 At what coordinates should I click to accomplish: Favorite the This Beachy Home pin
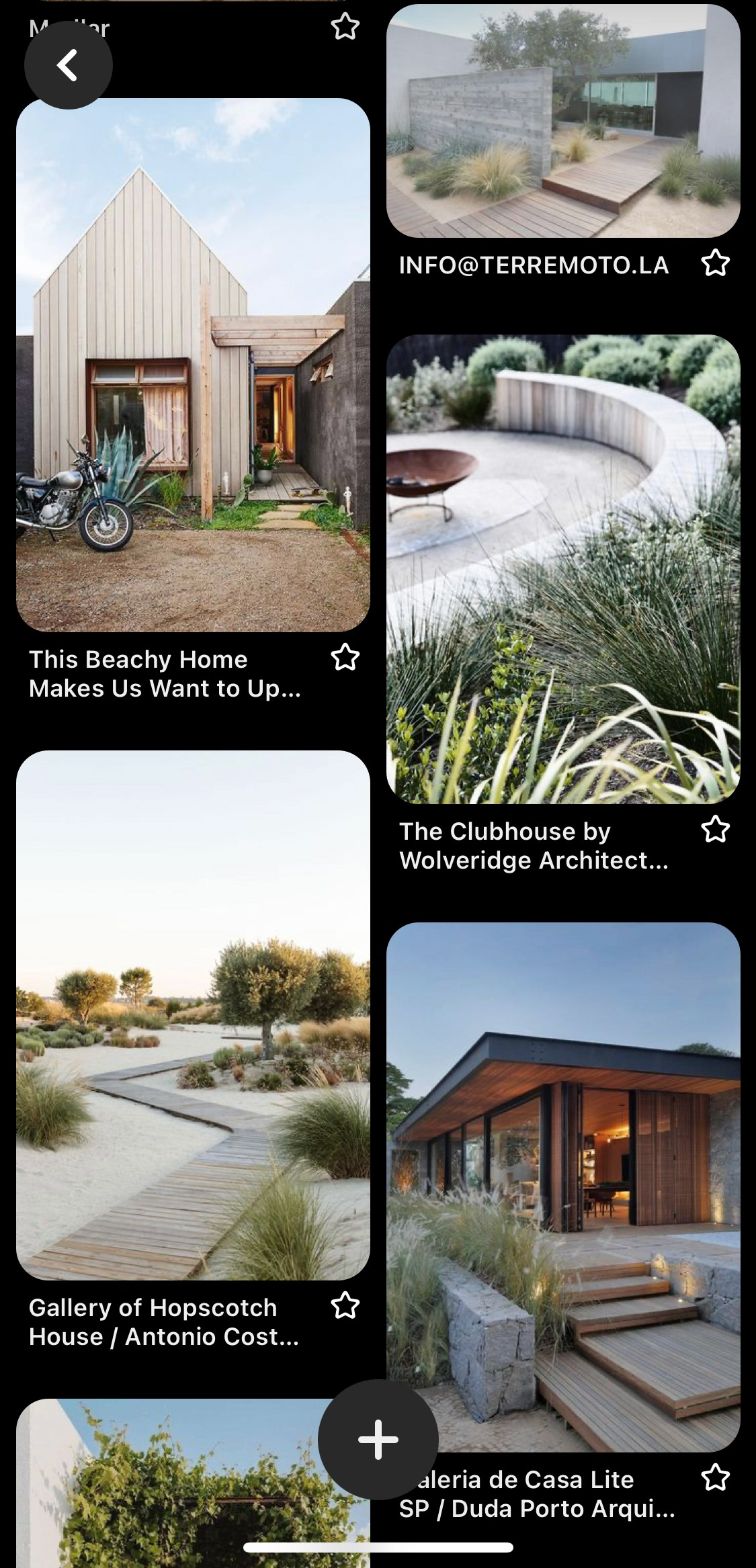(x=345, y=657)
